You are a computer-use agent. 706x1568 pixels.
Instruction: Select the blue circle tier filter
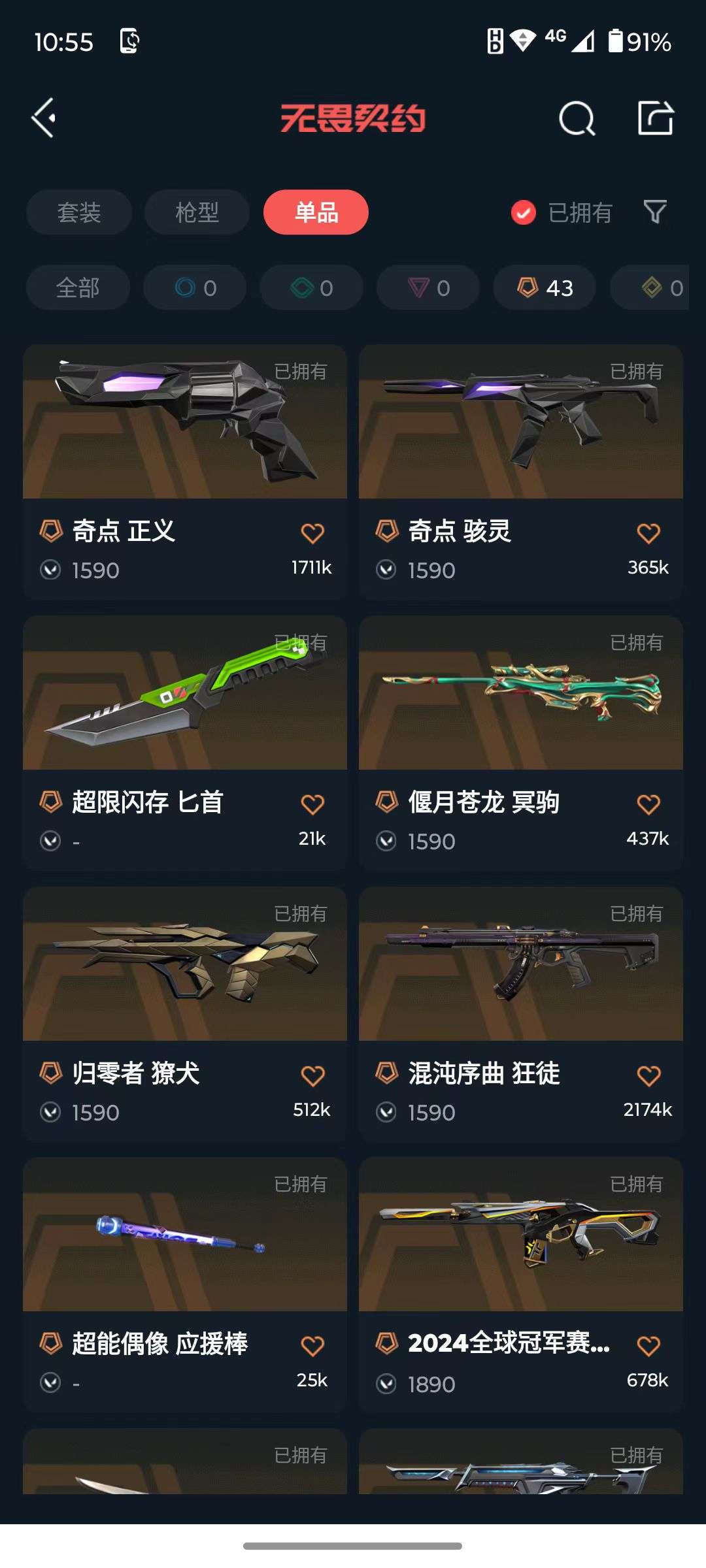(x=194, y=287)
